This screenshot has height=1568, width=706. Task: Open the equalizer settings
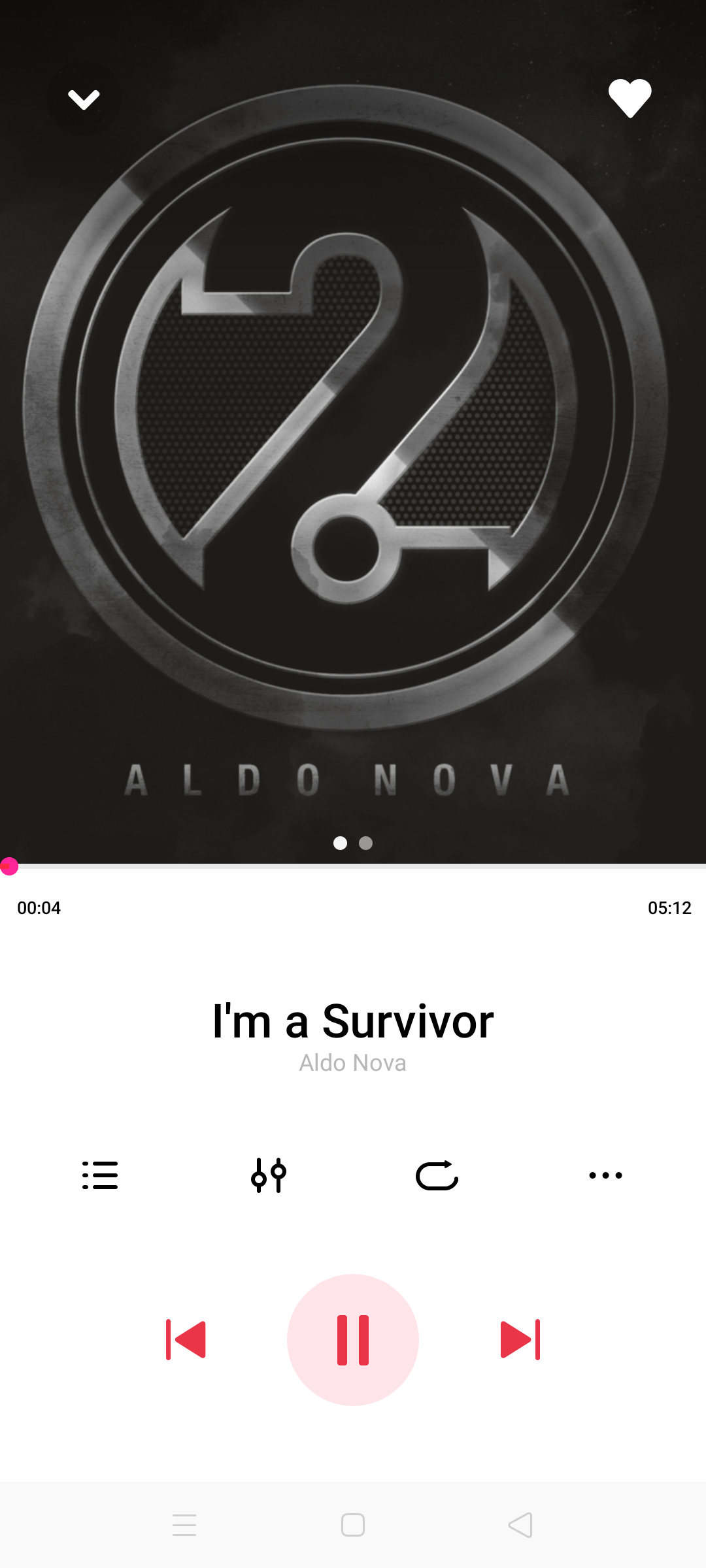point(269,1175)
